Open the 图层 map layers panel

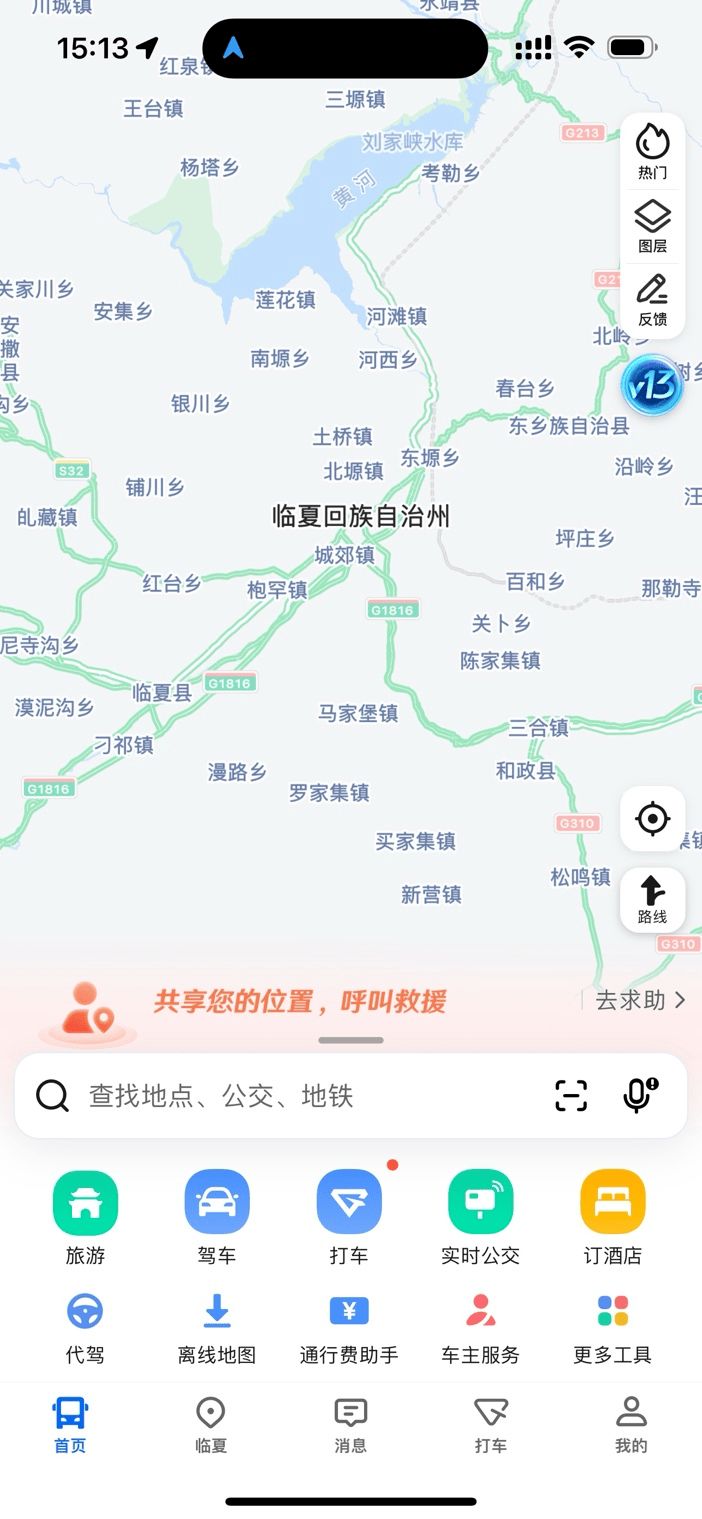coord(653,226)
